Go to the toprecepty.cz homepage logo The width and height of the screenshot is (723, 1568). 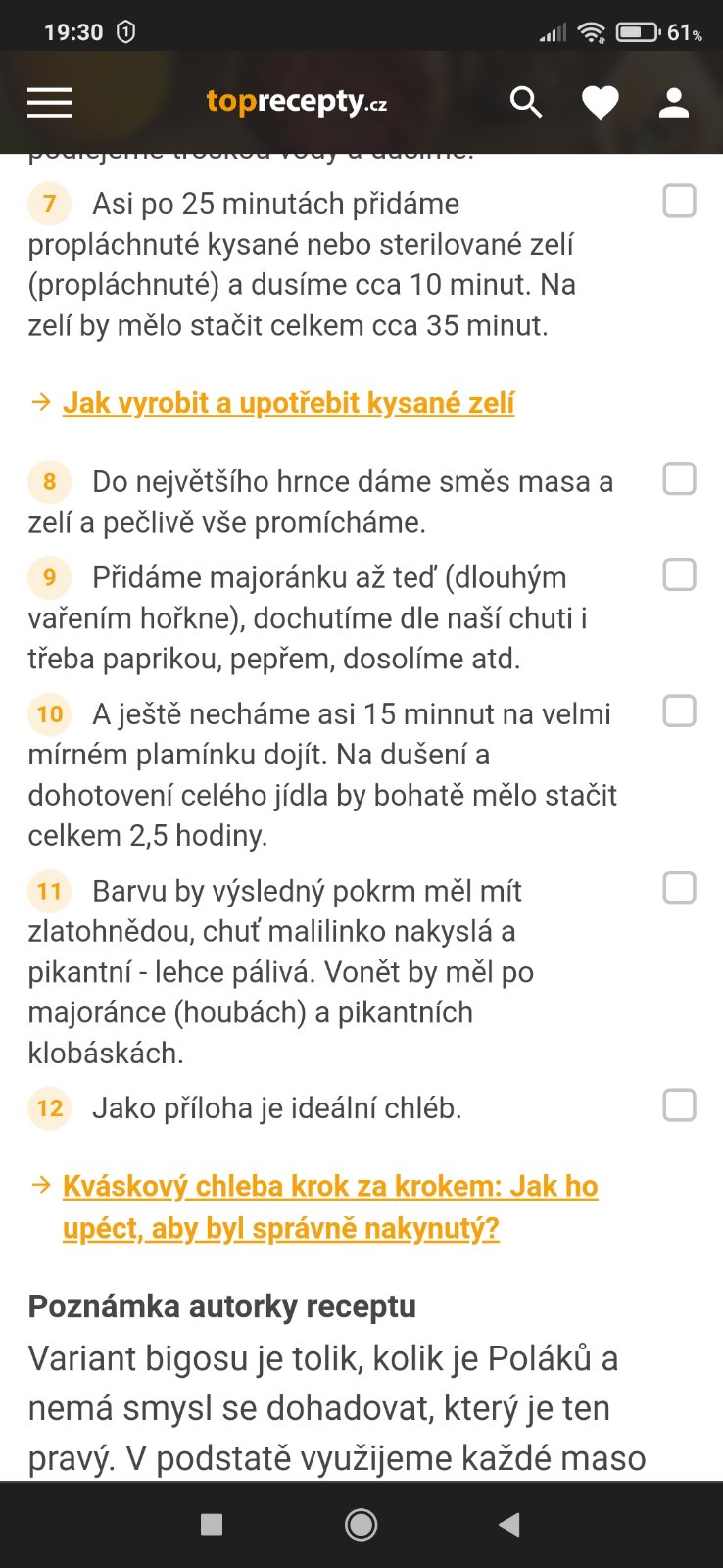coord(296,102)
